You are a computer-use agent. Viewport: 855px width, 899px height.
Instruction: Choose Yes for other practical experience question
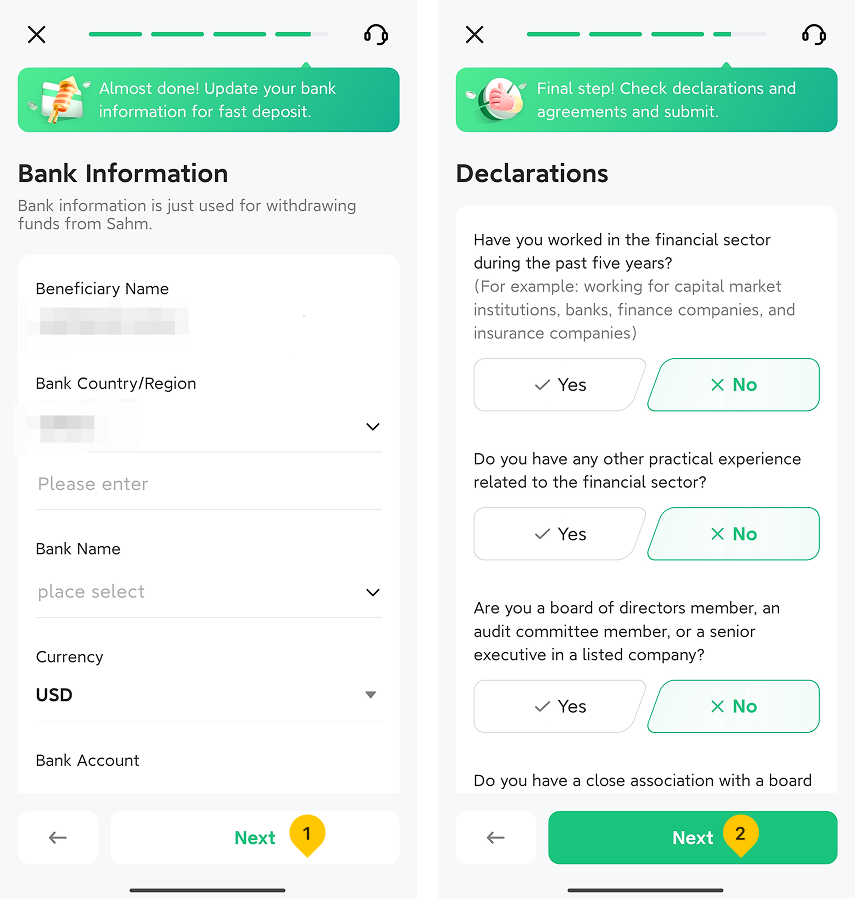coord(559,534)
